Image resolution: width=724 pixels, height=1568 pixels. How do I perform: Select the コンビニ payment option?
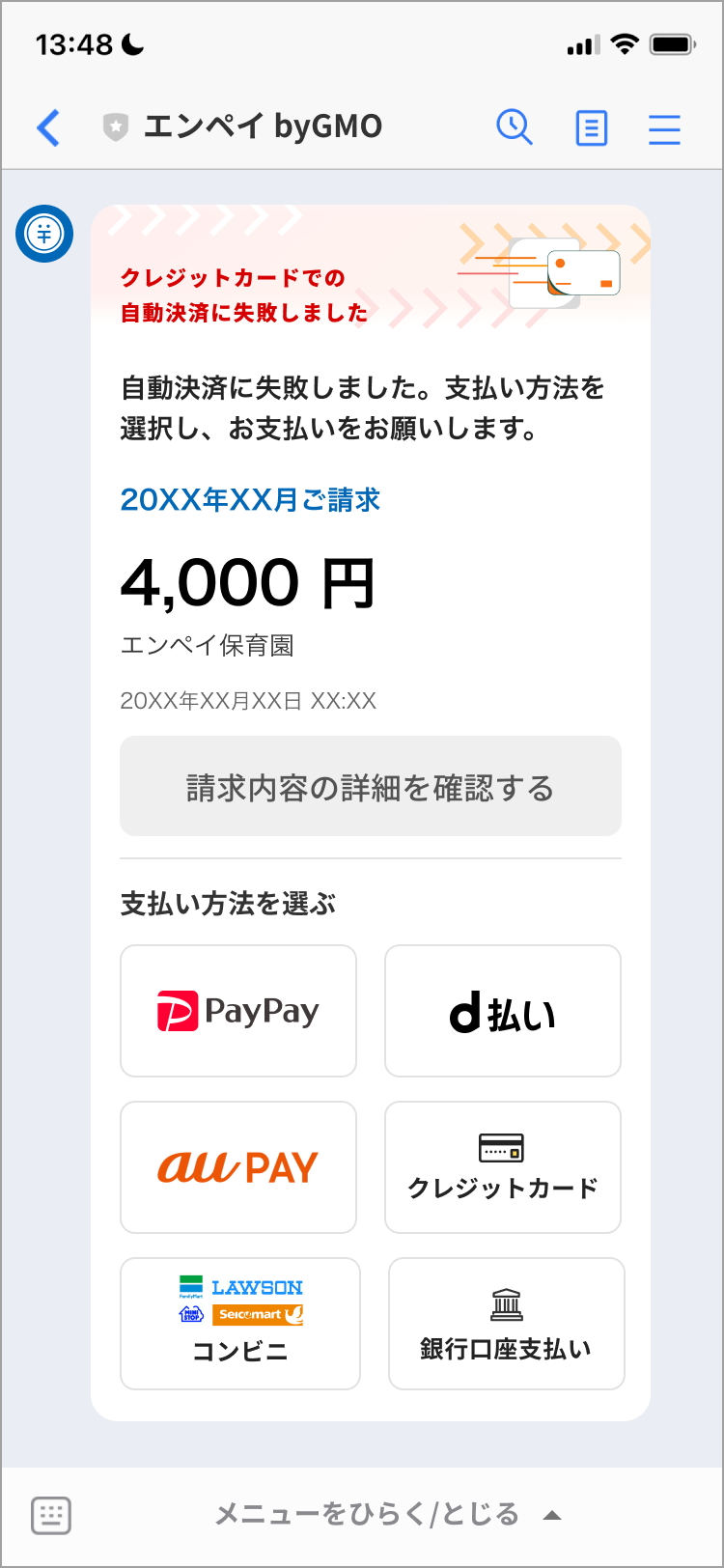(x=239, y=1323)
